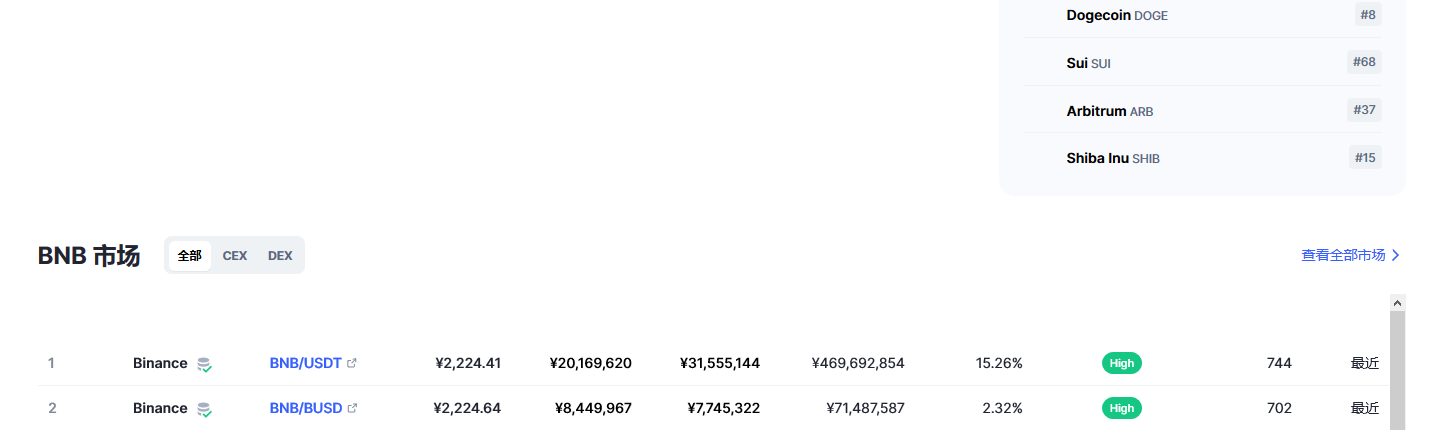Screen dimensions: 1450x430
Task: Open Arbitrum in the trending list
Action: click(1109, 111)
